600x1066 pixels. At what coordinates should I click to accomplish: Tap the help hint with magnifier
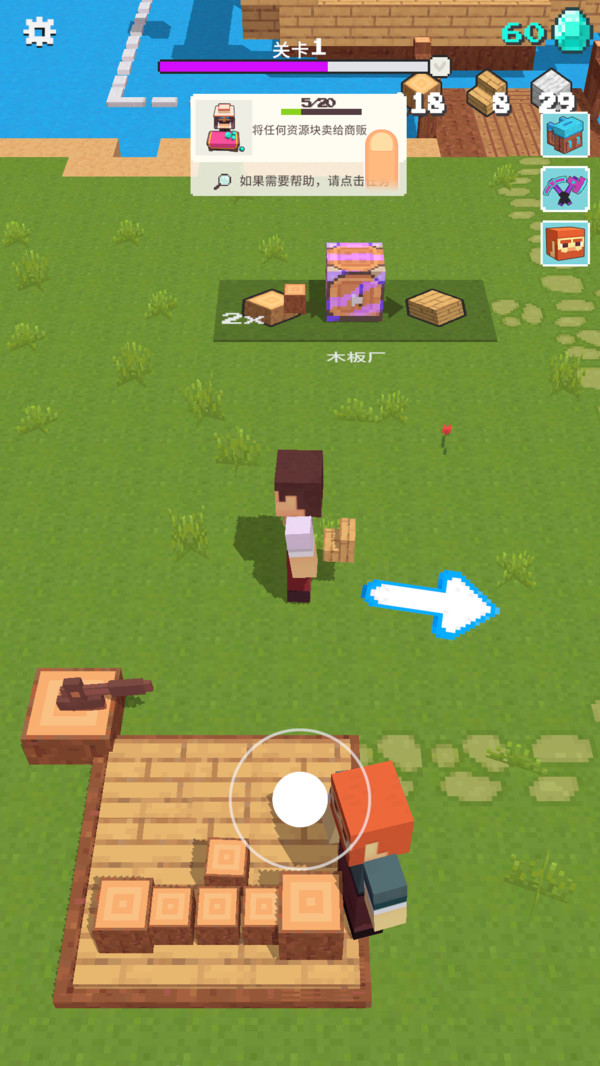coord(298,180)
